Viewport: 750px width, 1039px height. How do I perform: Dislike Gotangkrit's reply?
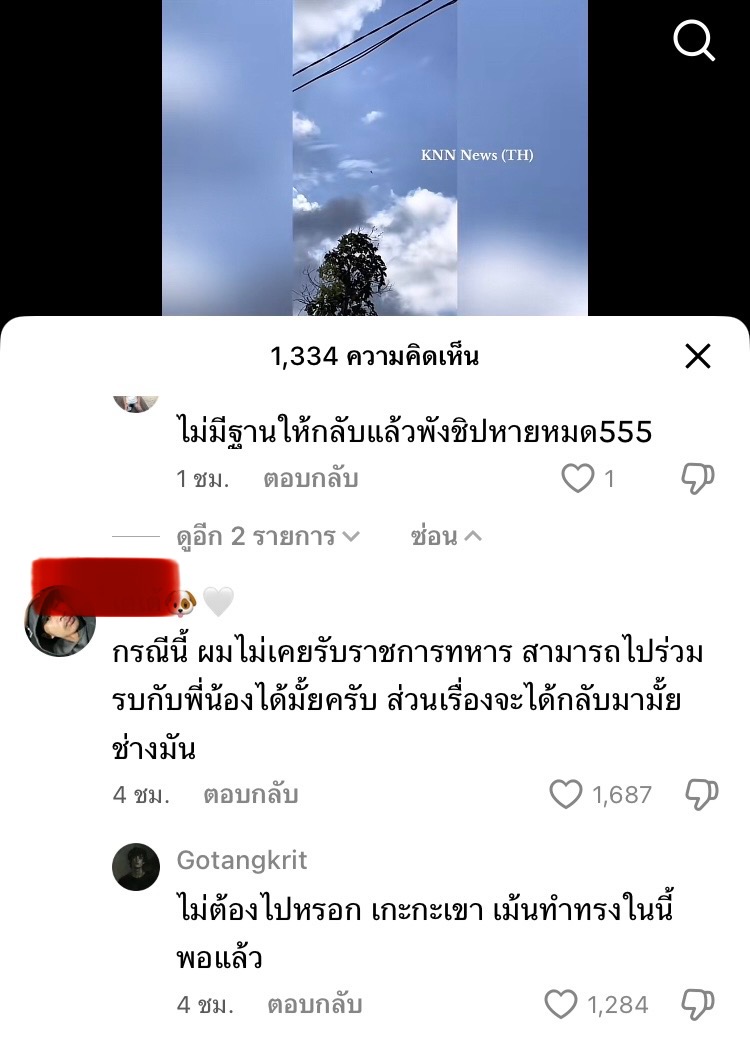pyautogui.click(x=697, y=1004)
